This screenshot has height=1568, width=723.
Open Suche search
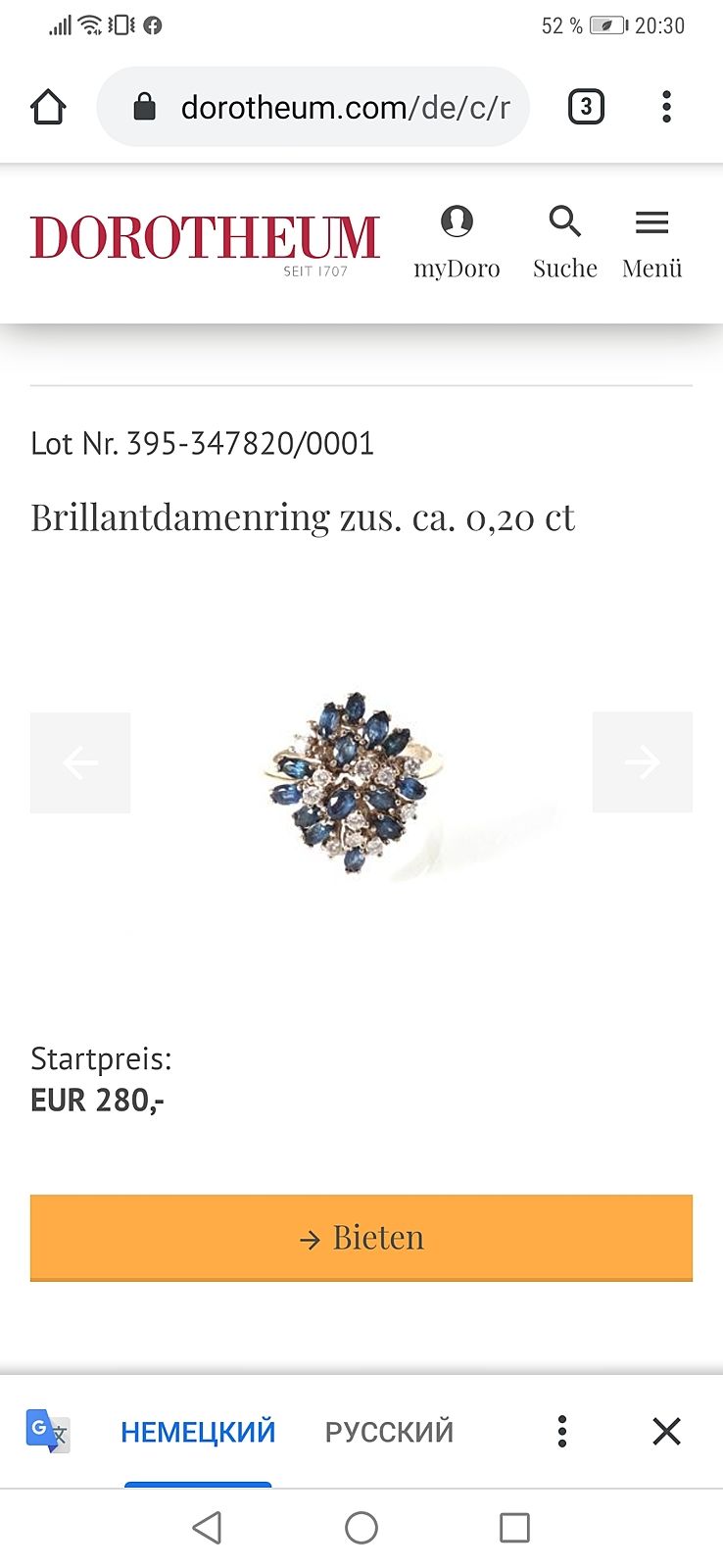564,242
